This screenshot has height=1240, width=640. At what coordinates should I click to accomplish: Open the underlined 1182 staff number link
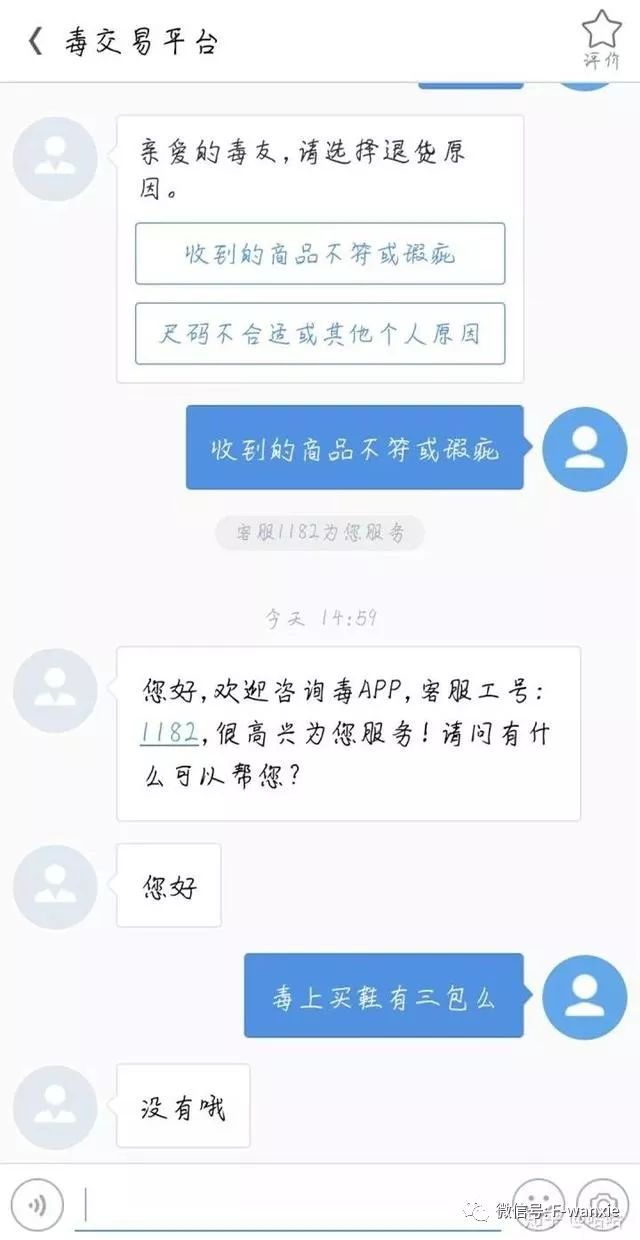pos(168,732)
